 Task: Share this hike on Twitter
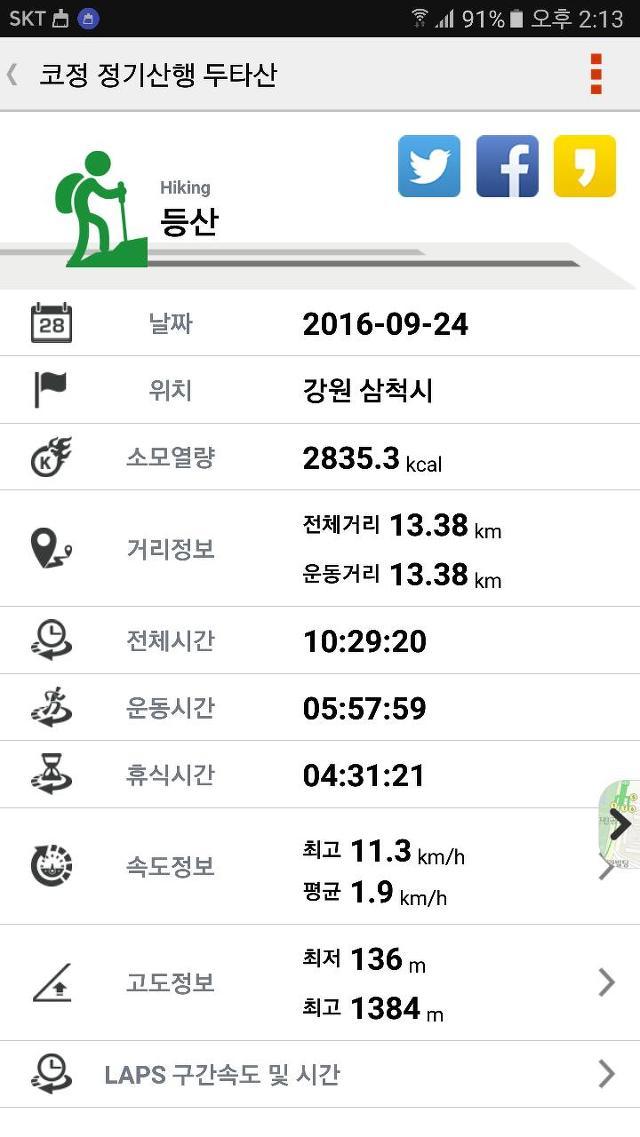pos(429,166)
